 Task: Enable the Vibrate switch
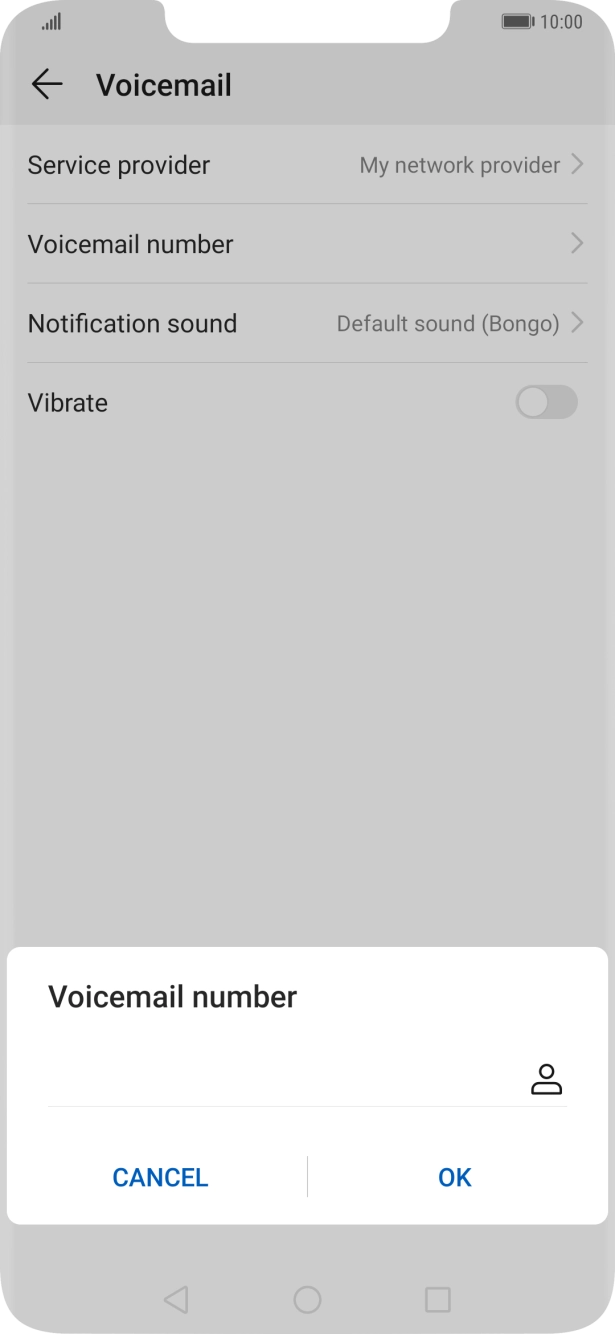pyautogui.click(x=546, y=403)
